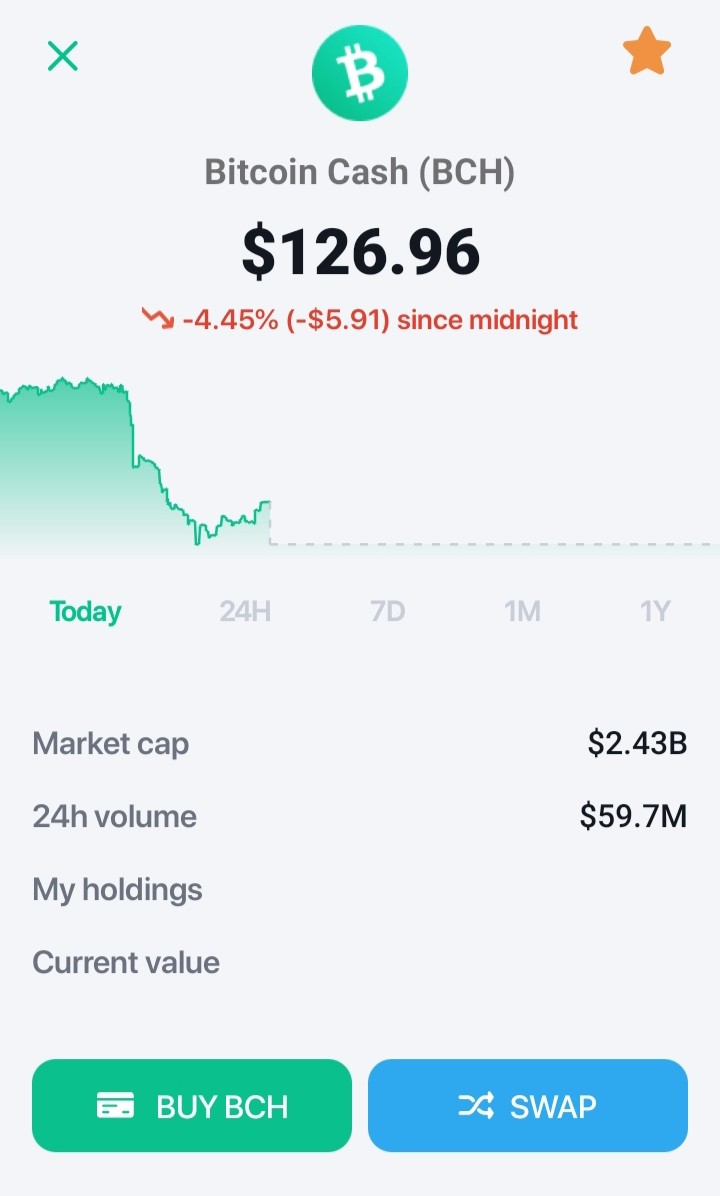Switch to the 24H chart range

(x=245, y=611)
